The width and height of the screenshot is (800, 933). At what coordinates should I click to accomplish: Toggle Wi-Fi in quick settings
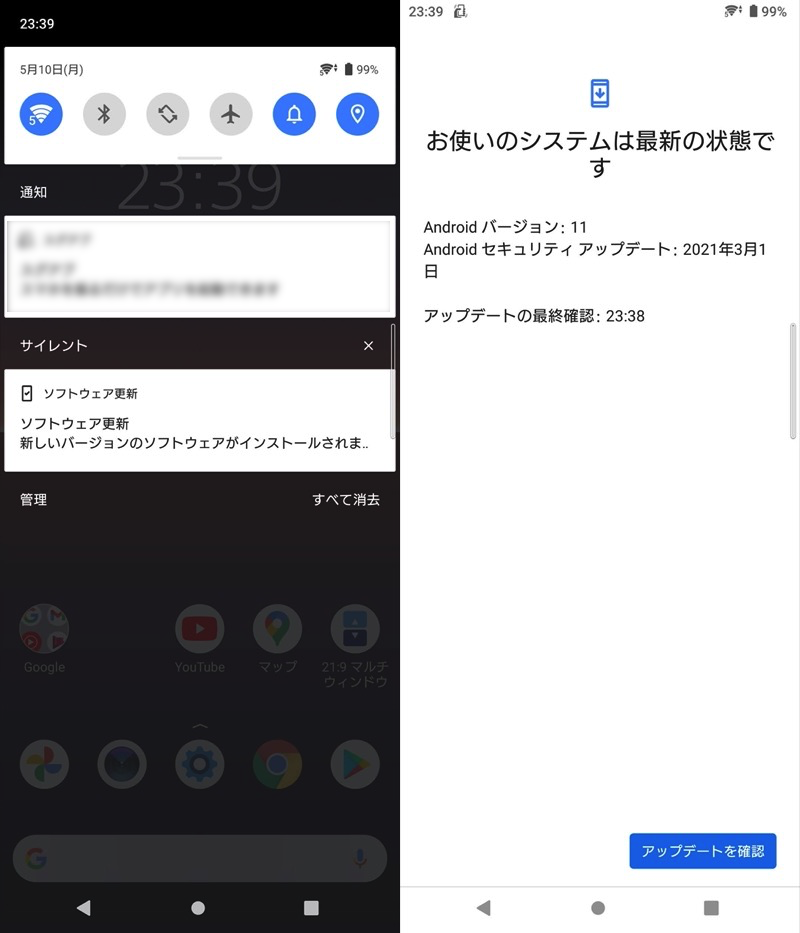(41, 114)
